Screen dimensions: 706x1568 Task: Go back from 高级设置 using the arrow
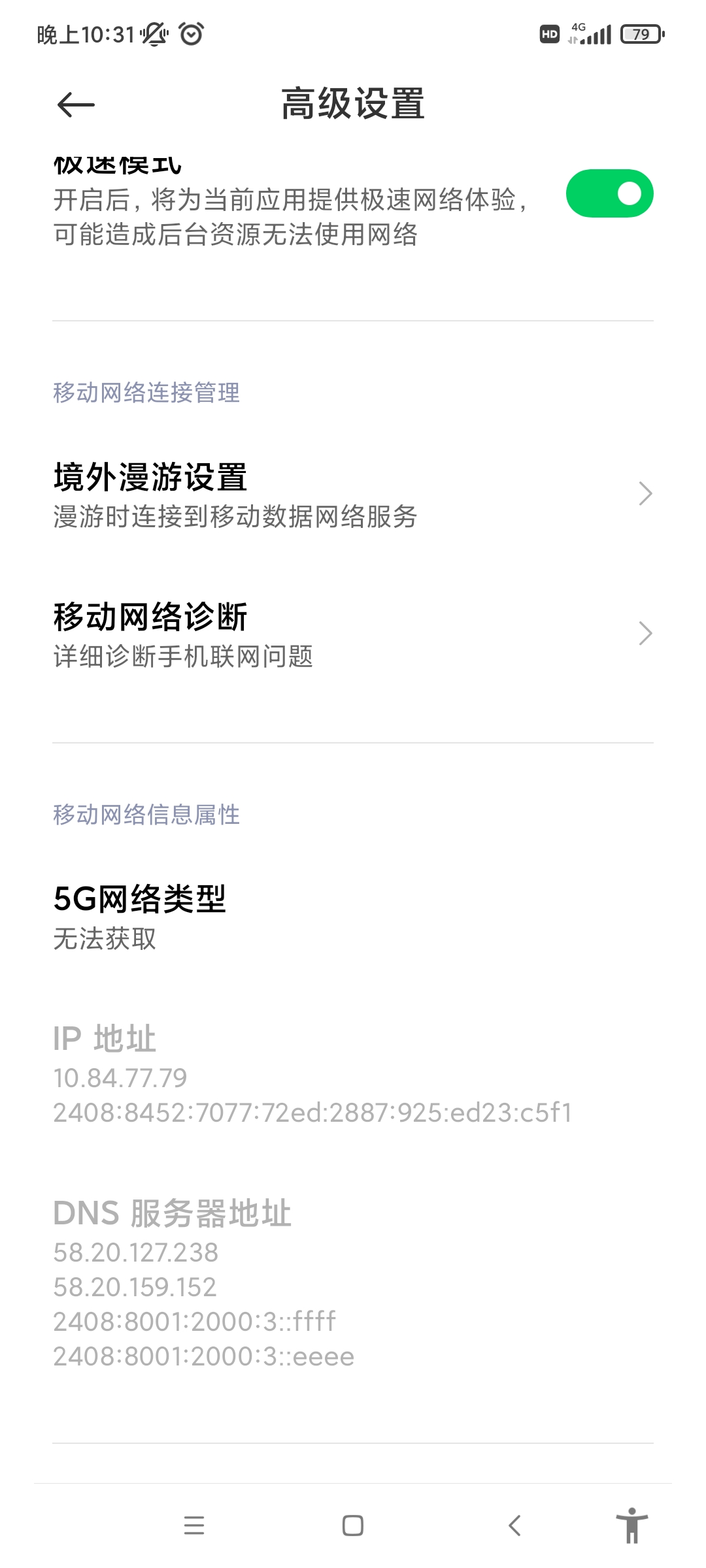pyautogui.click(x=76, y=105)
